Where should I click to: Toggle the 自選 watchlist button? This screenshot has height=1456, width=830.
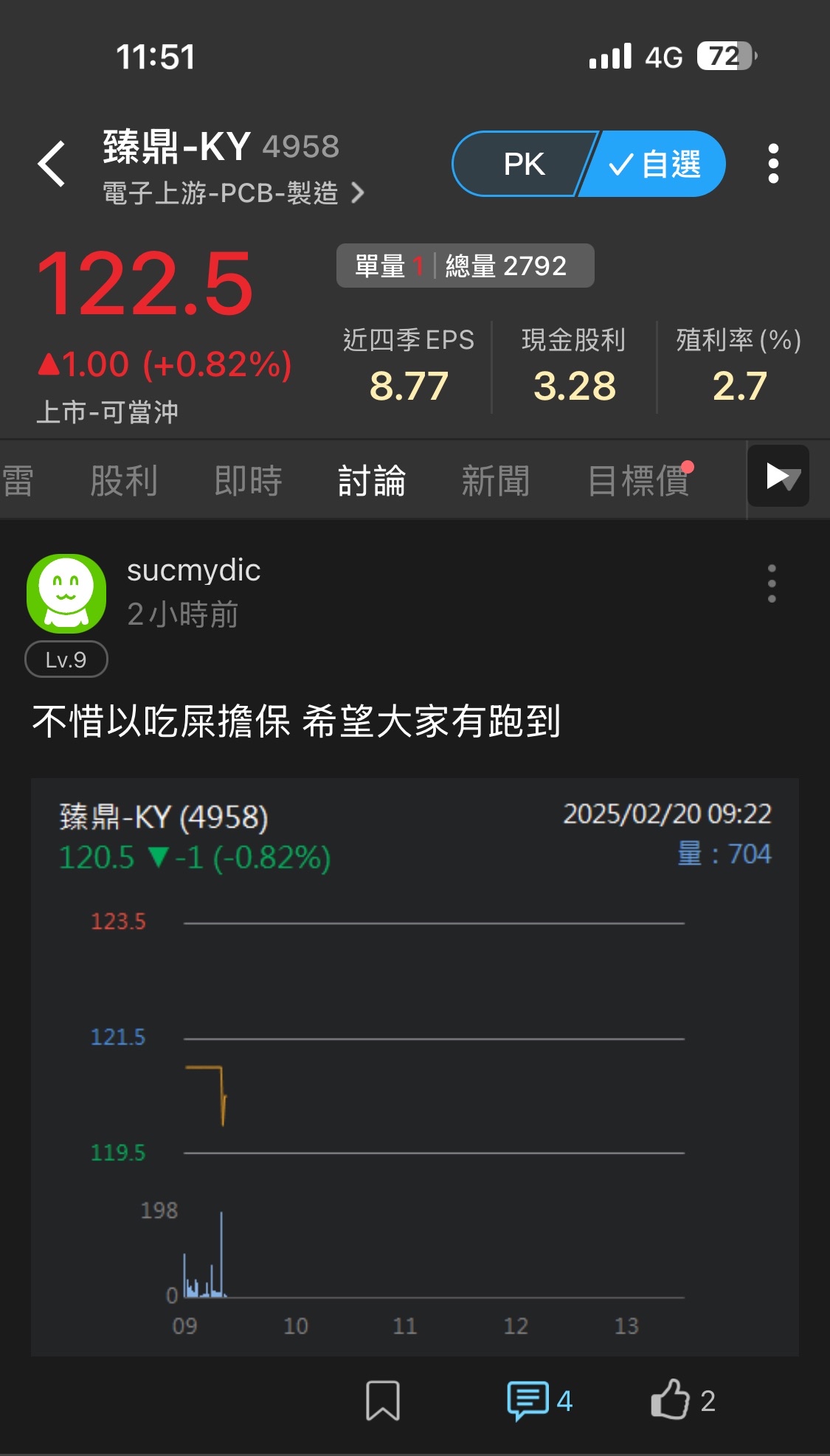655,164
